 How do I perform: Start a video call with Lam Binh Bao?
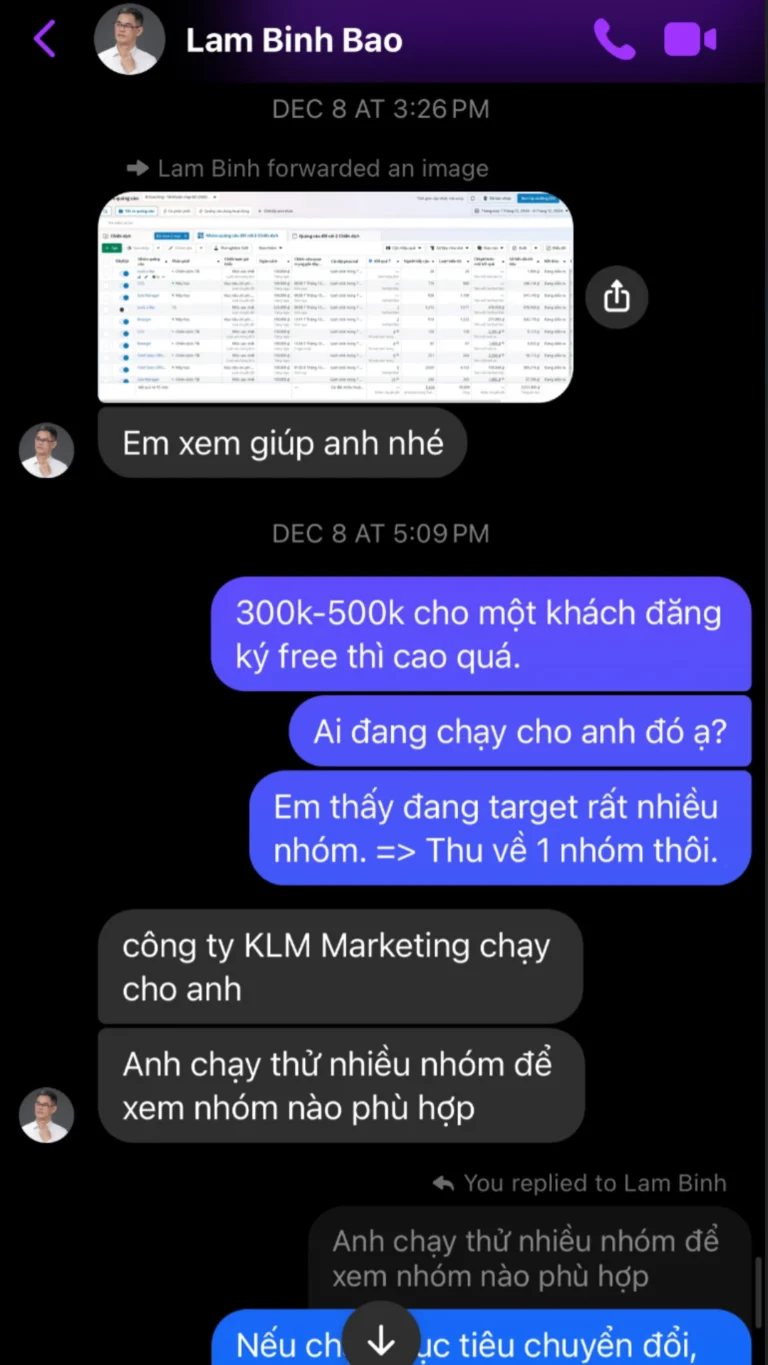(690, 40)
